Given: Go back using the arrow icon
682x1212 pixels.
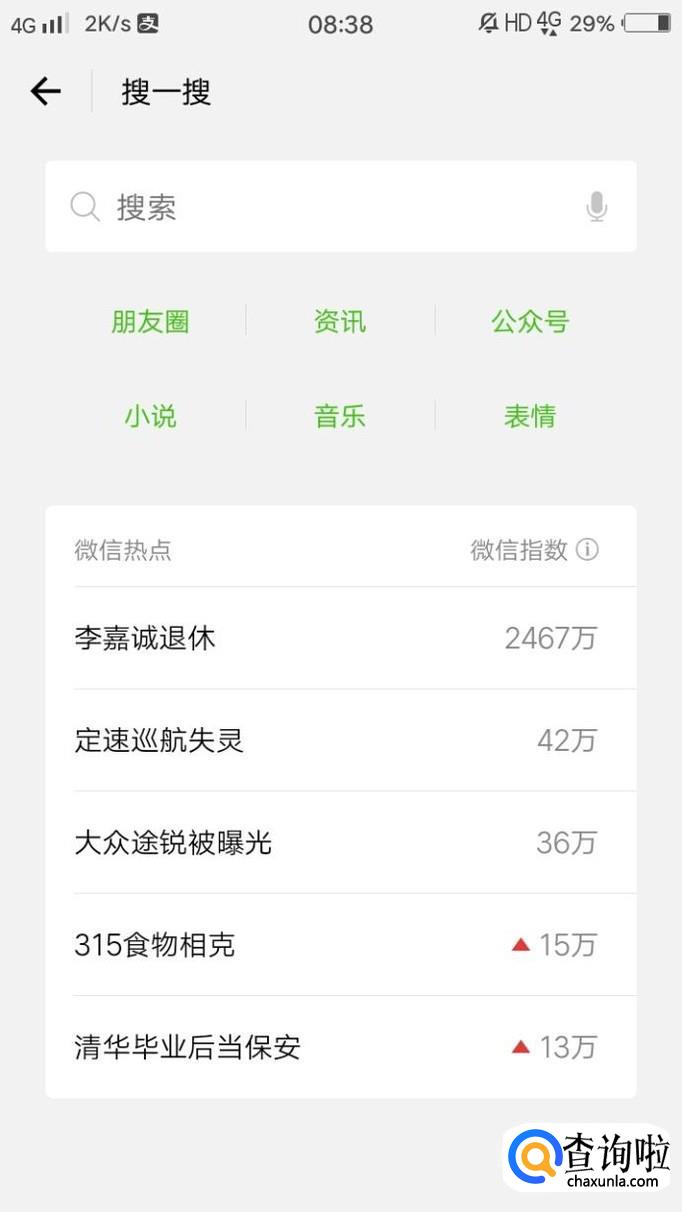Looking at the screenshot, I should tap(46, 92).
